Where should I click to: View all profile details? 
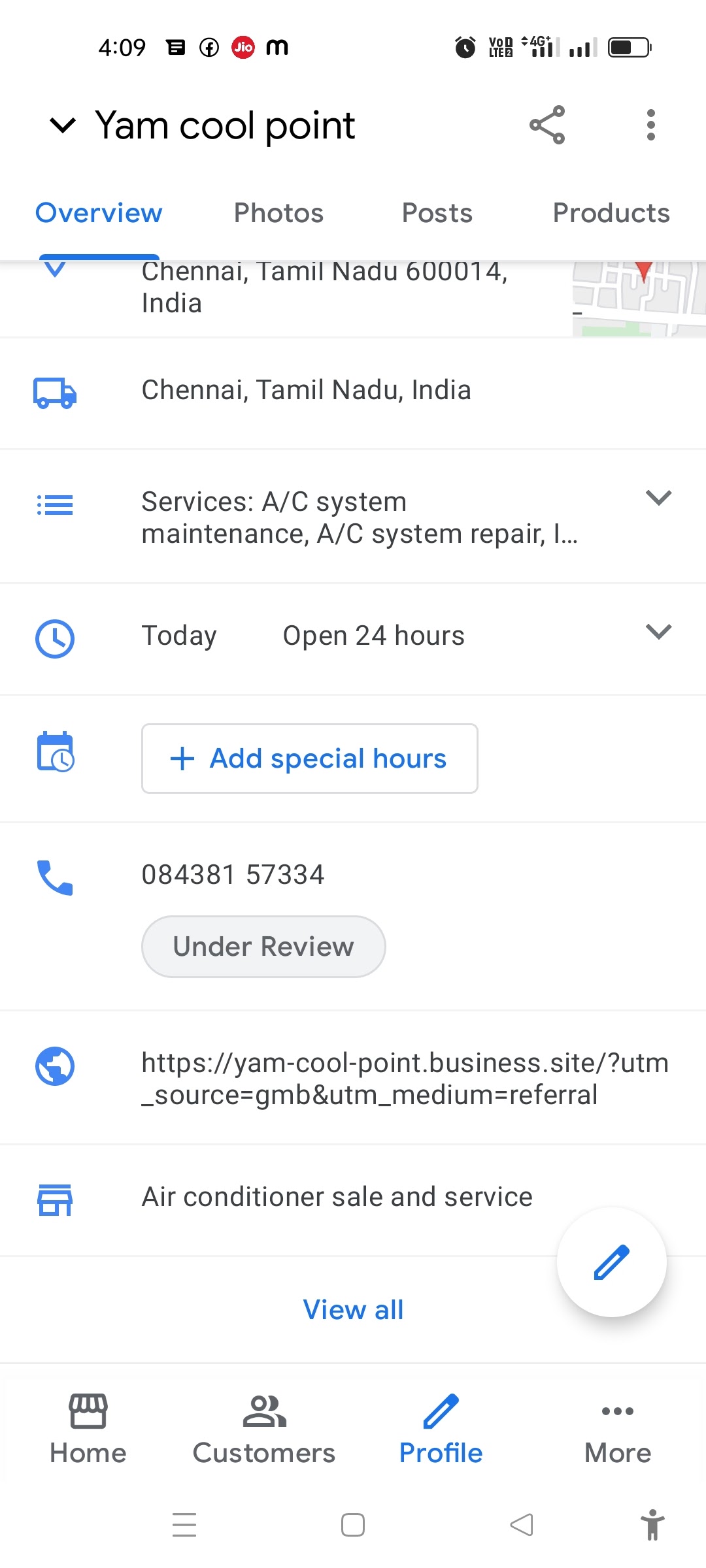(x=353, y=1310)
